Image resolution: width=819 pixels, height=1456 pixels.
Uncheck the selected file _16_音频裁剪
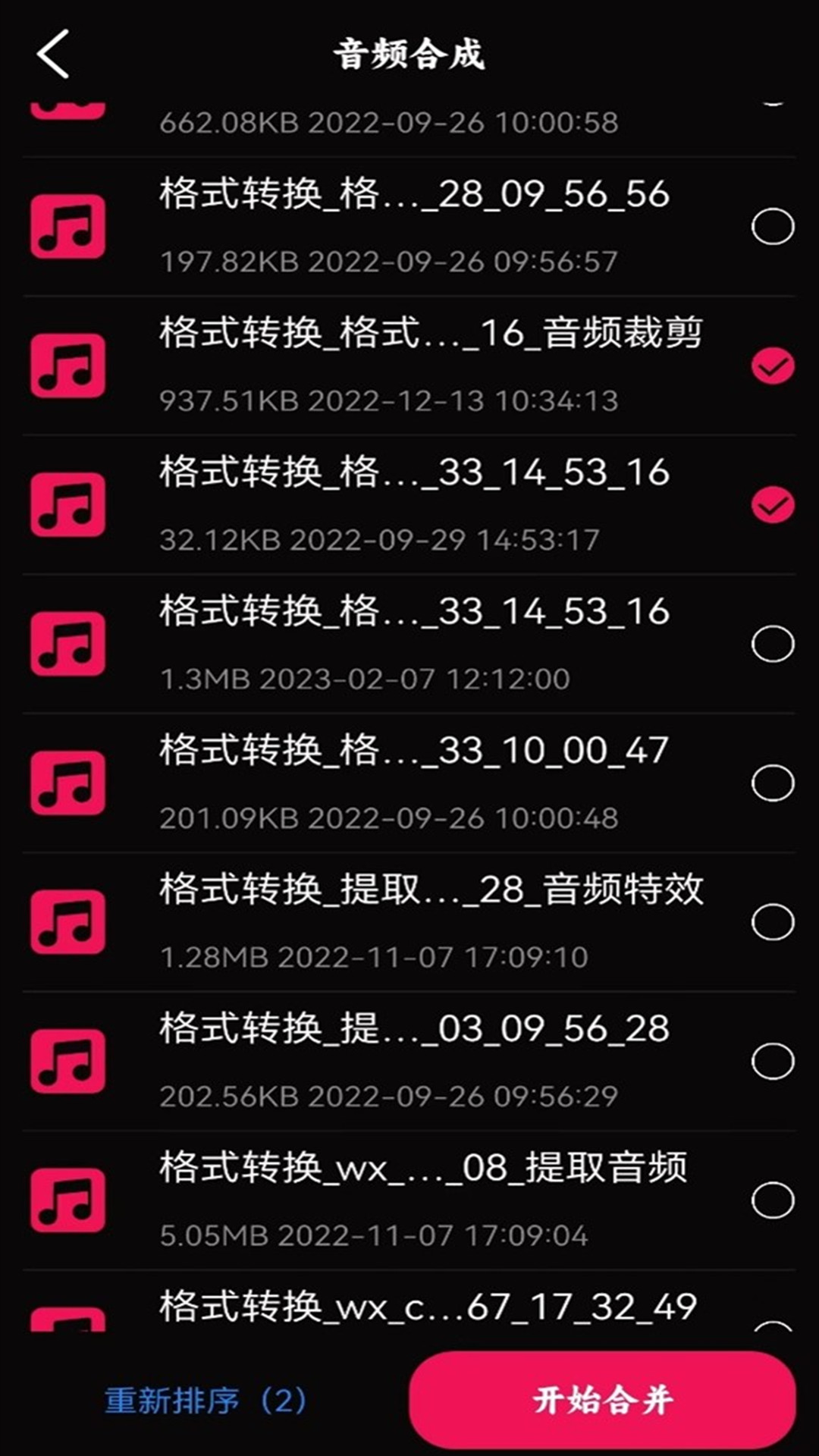[773, 364]
